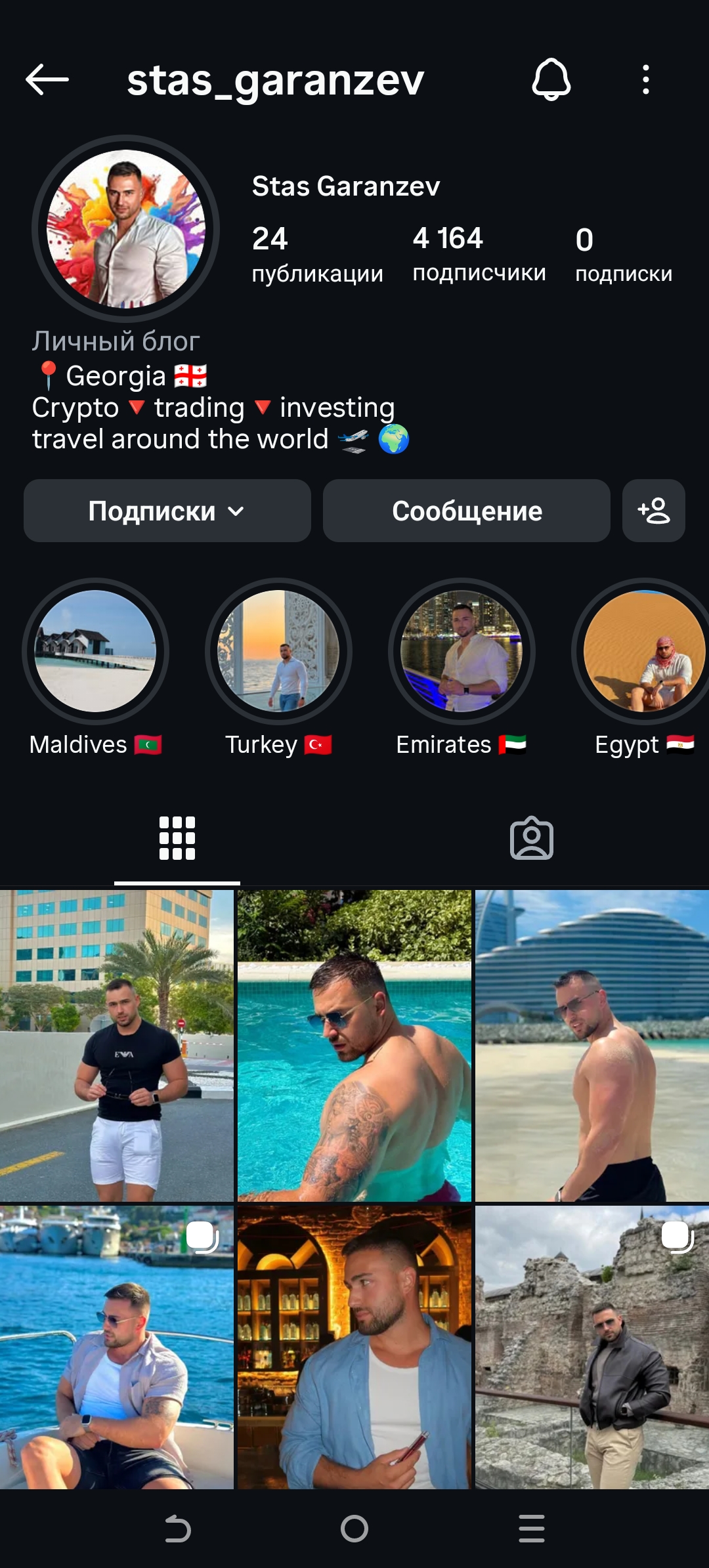The width and height of the screenshot is (709, 1568).
Task: Go back using the top arrow
Action: pos(47,80)
